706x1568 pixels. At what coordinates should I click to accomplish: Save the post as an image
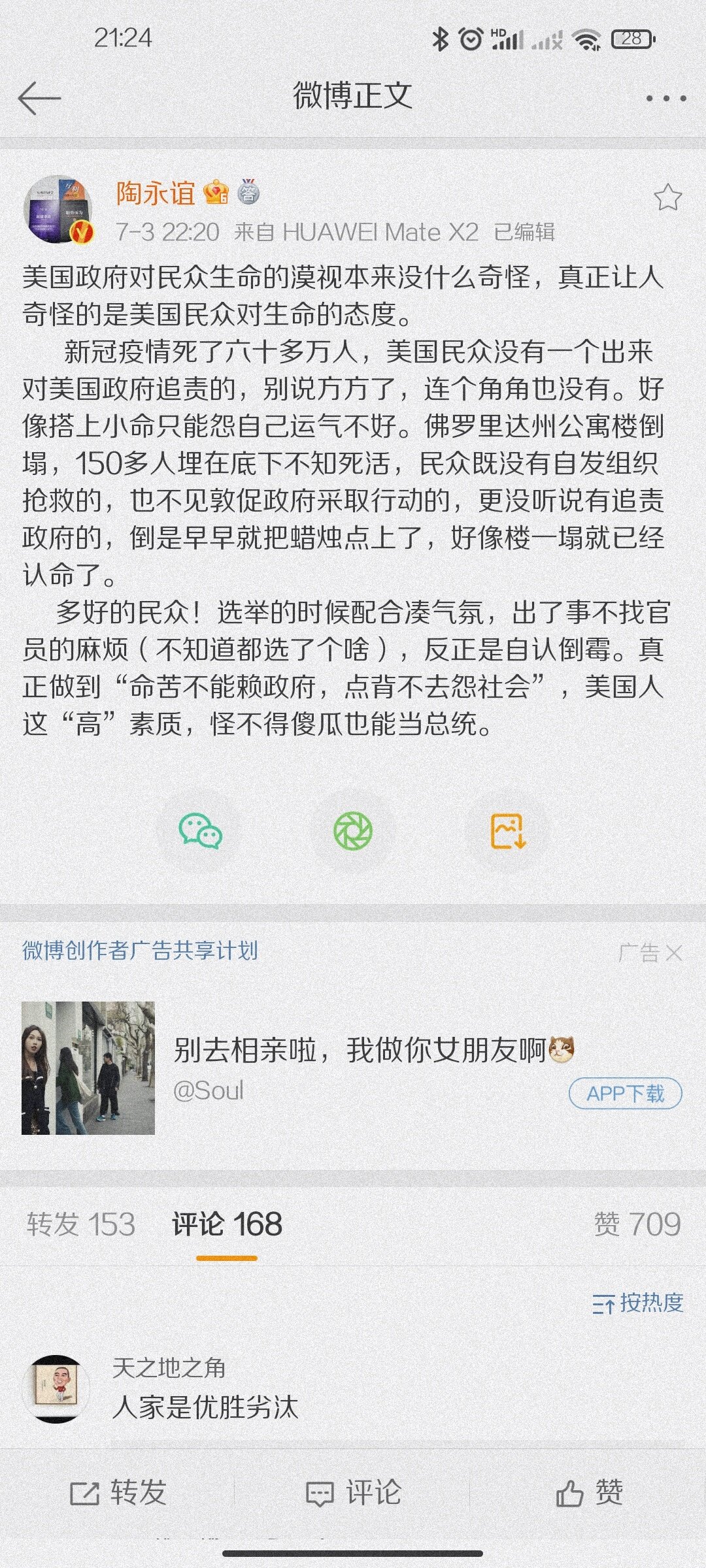point(508,831)
